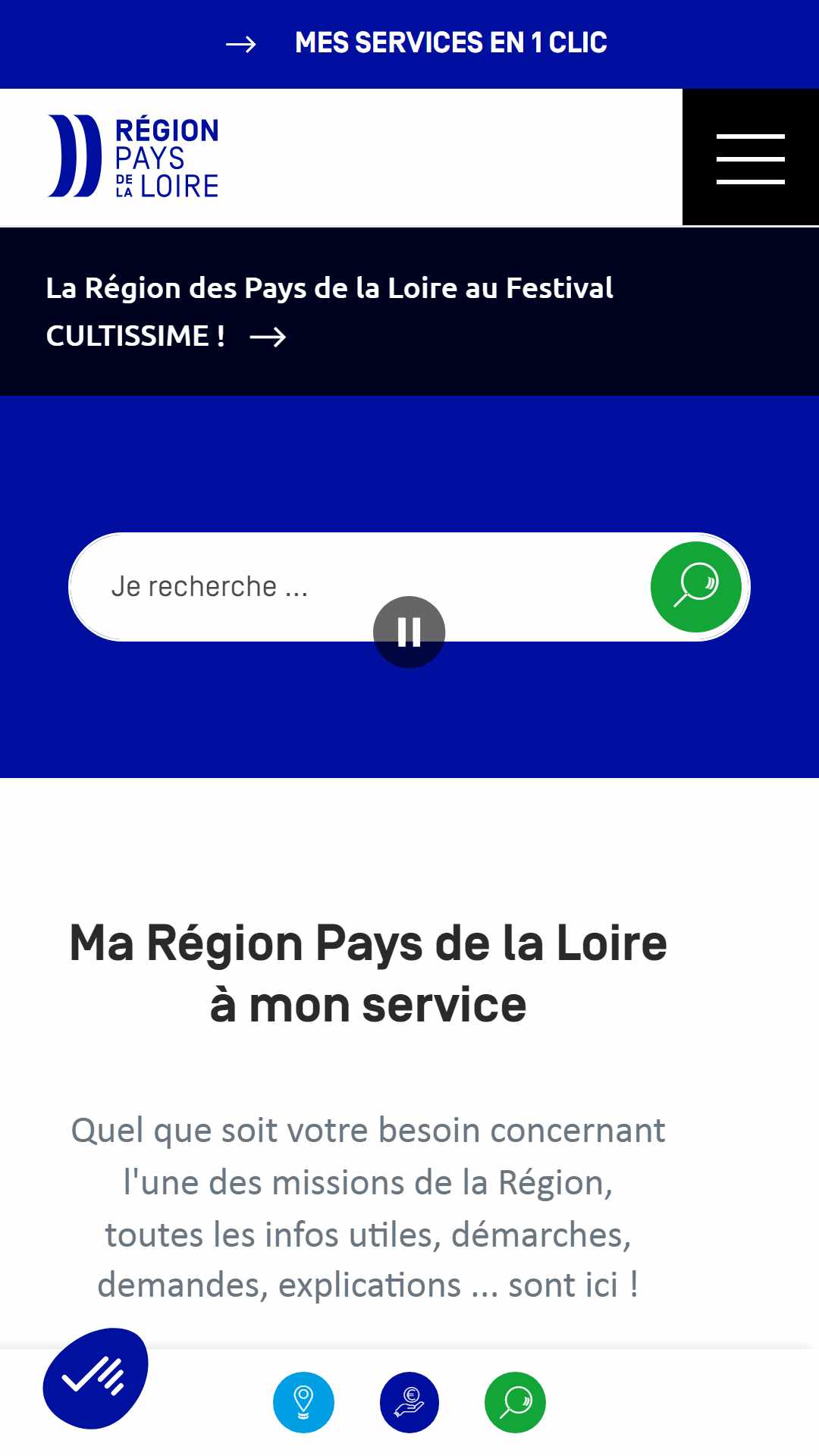Image resolution: width=819 pixels, height=1456 pixels.
Task: Open the Festival CULTISSIME news link
Action: 329,312
